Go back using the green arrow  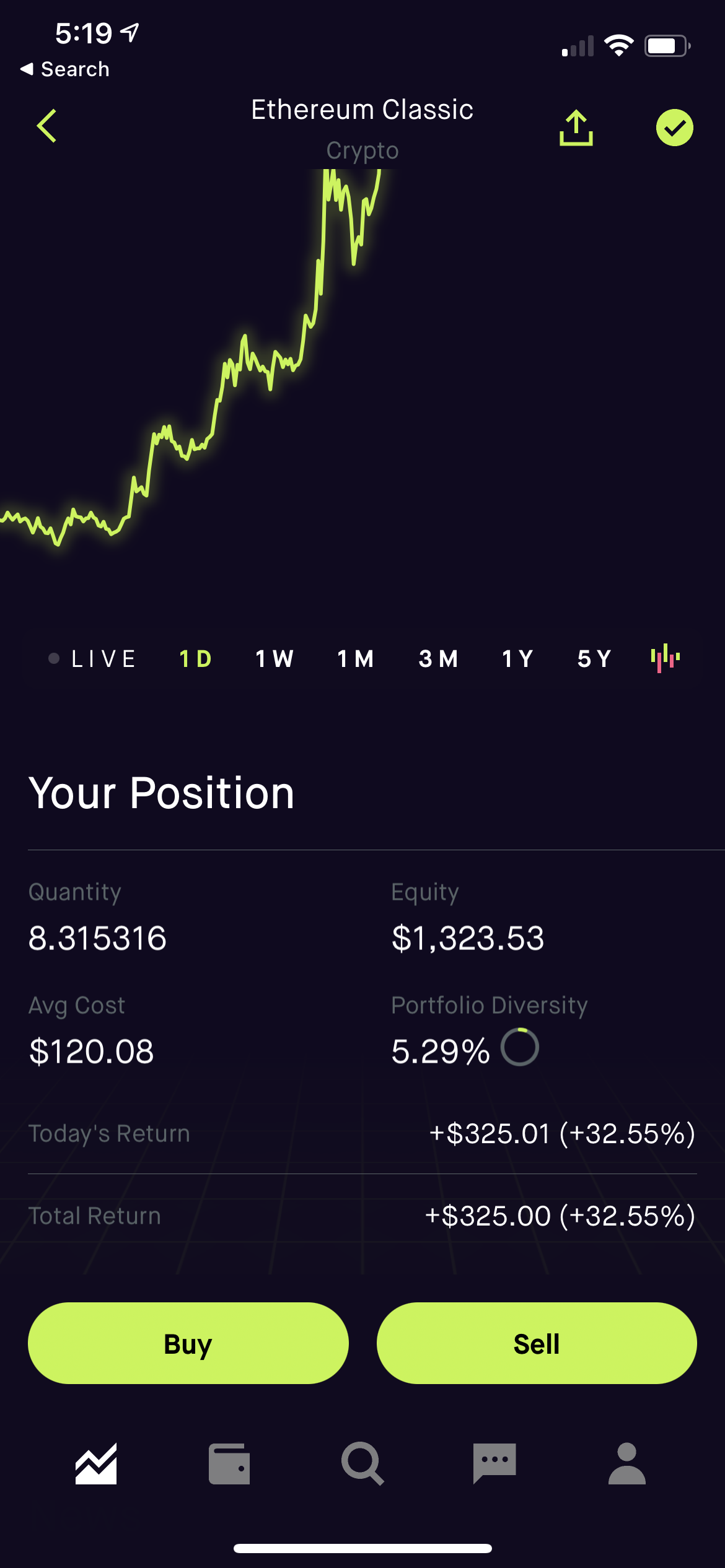47,126
